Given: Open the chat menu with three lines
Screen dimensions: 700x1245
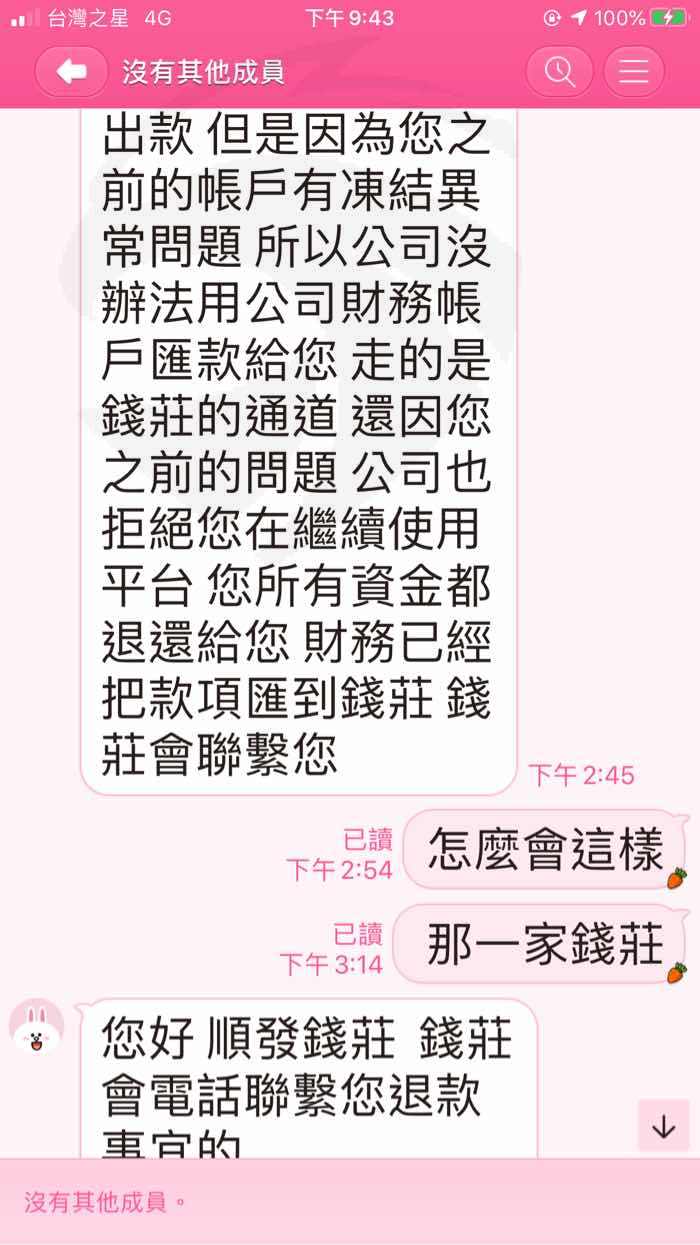Looking at the screenshot, I should (634, 72).
